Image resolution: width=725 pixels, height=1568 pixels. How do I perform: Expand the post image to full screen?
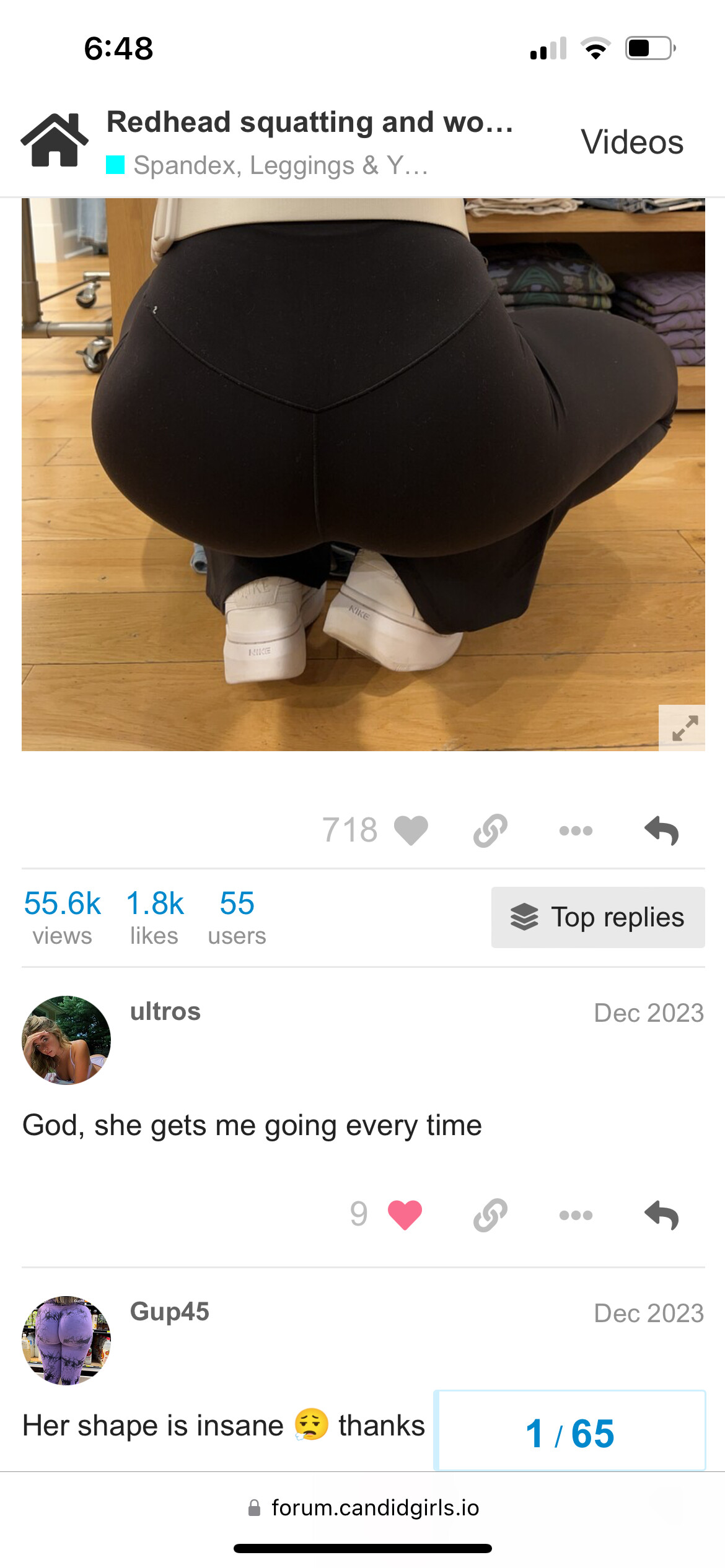coord(682,728)
